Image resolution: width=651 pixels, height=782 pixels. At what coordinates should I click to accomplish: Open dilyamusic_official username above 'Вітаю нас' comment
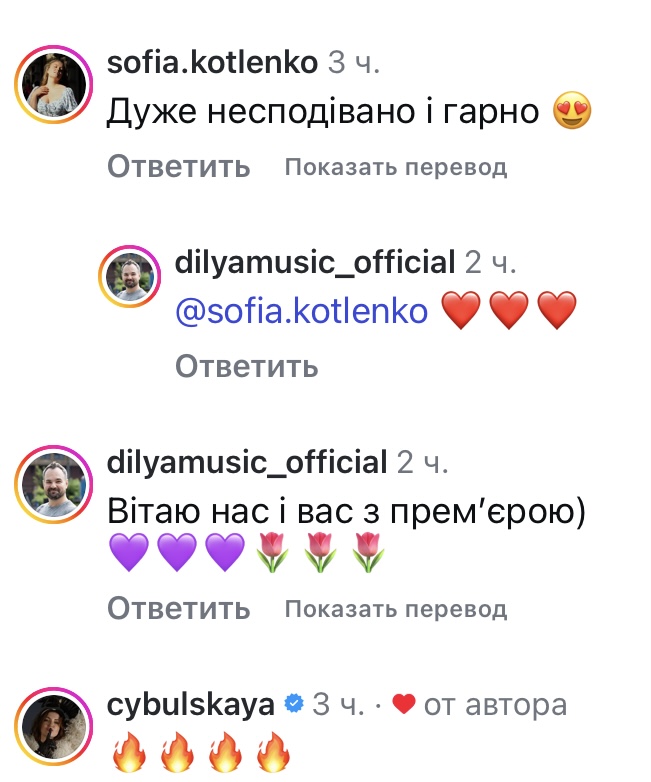(x=246, y=462)
